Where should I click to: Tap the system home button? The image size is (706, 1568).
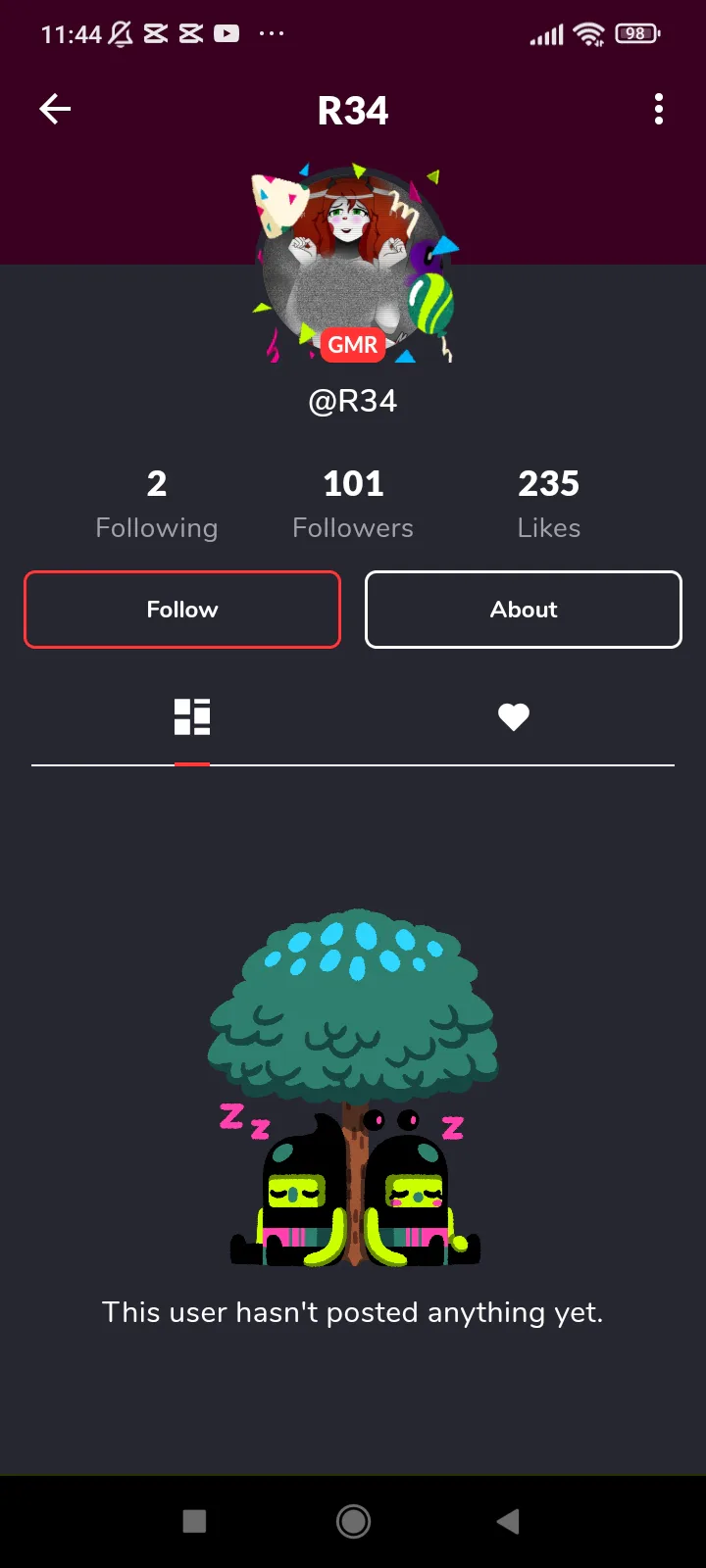(x=353, y=1521)
